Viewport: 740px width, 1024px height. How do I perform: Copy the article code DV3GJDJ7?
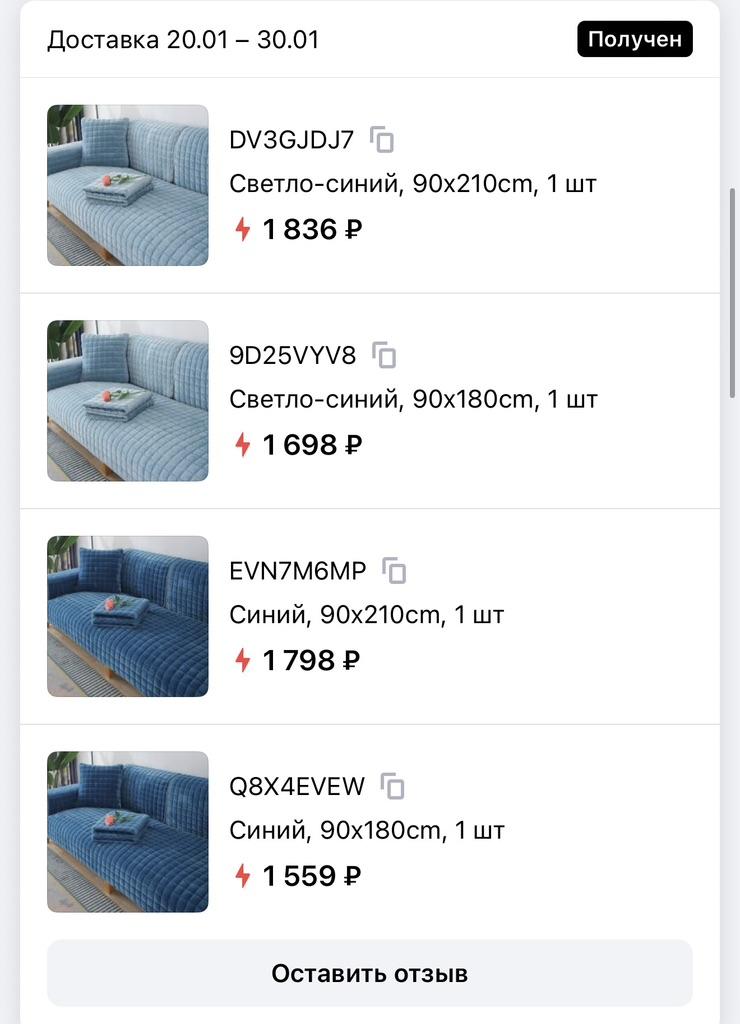pos(382,140)
